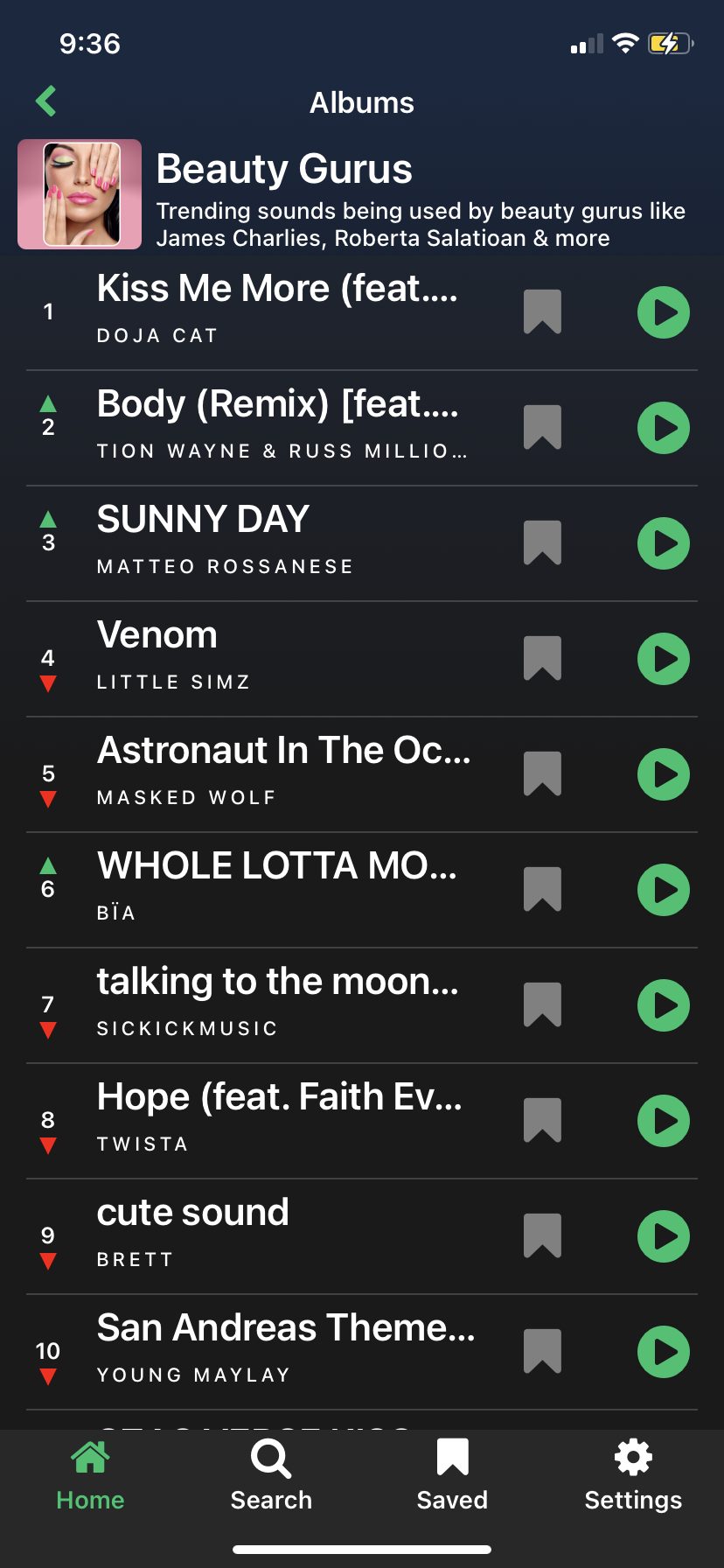The image size is (724, 1568).
Task: Play Kiss Me More by Doja Cat
Action: point(664,312)
